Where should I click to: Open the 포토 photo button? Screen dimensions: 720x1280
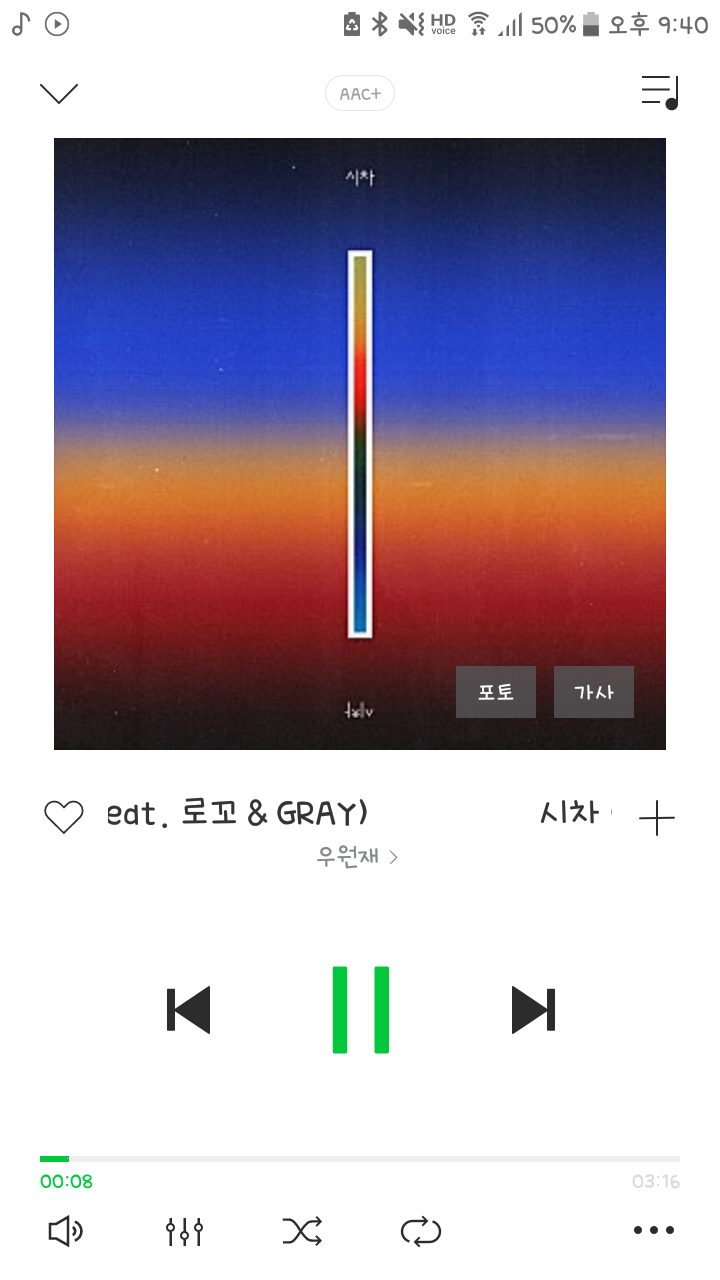496,692
